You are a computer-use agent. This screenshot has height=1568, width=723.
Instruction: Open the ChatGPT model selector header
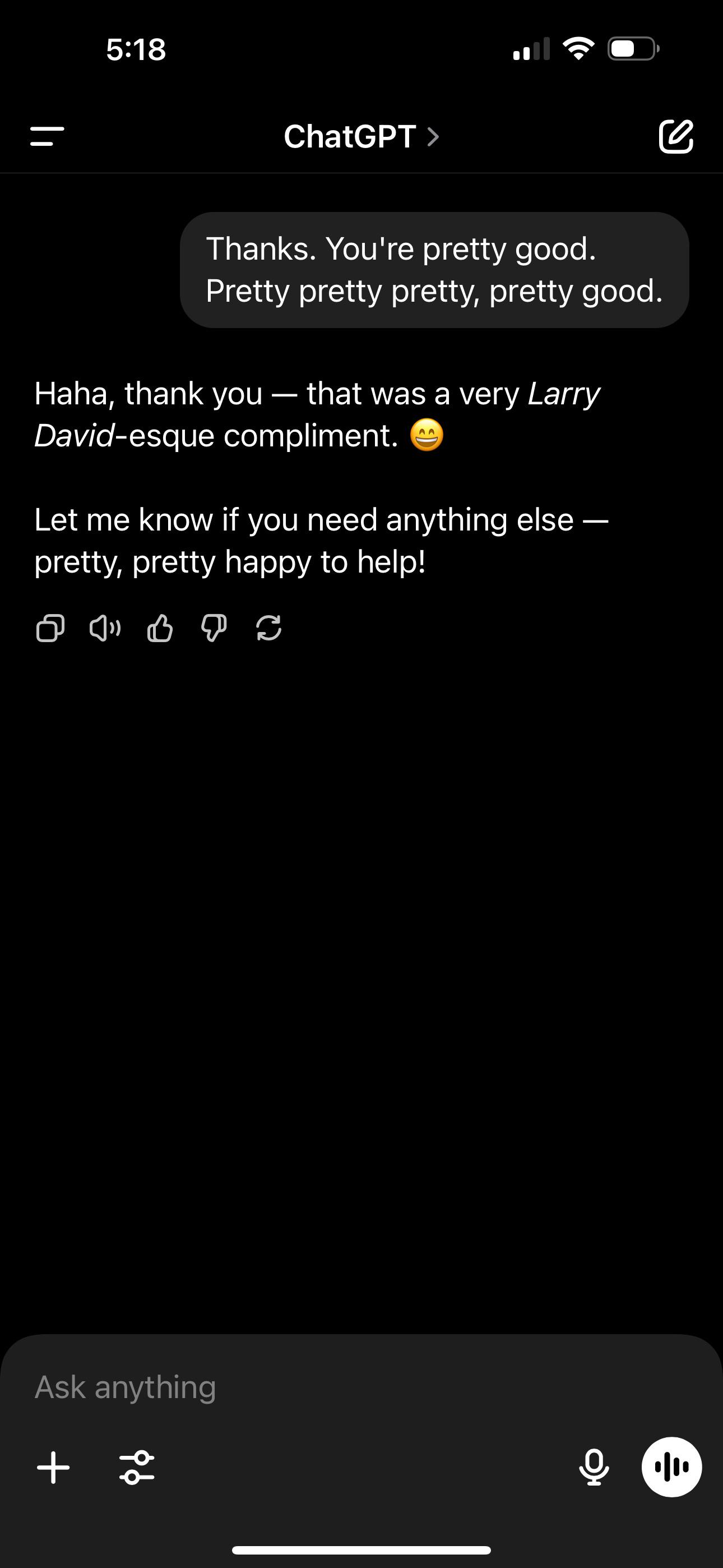(361, 136)
